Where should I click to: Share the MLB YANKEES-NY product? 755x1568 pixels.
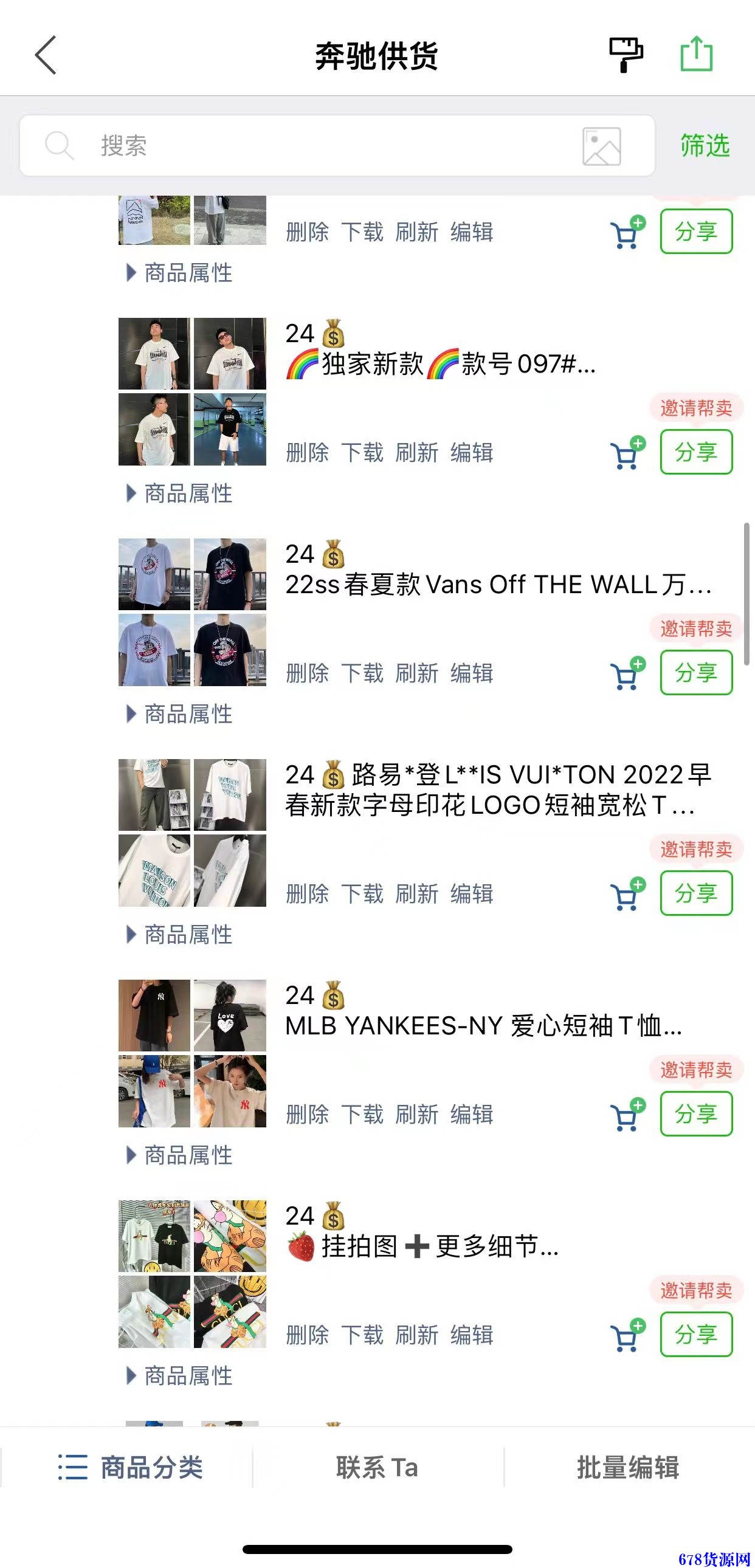[696, 1114]
